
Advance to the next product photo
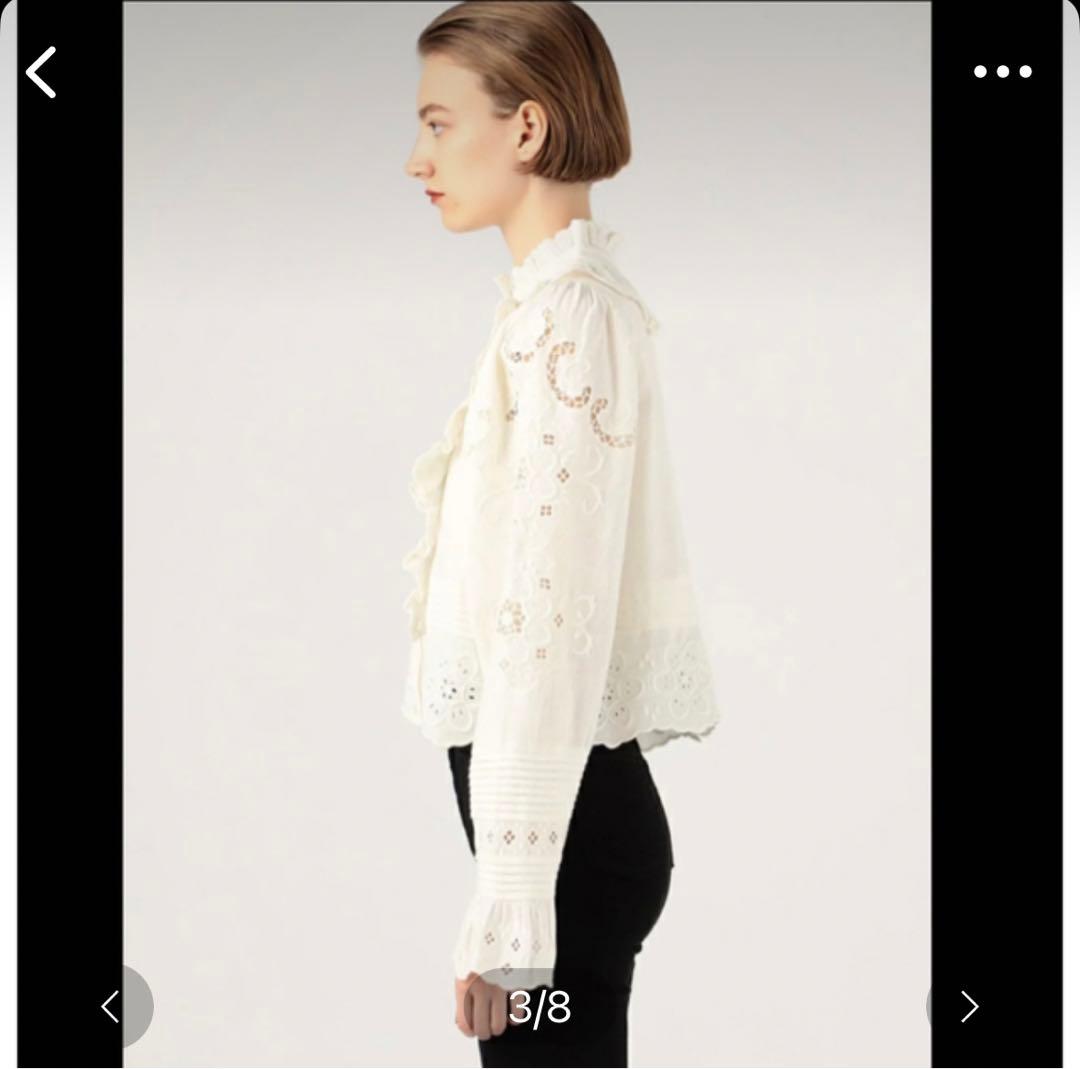click(968, 1006)
